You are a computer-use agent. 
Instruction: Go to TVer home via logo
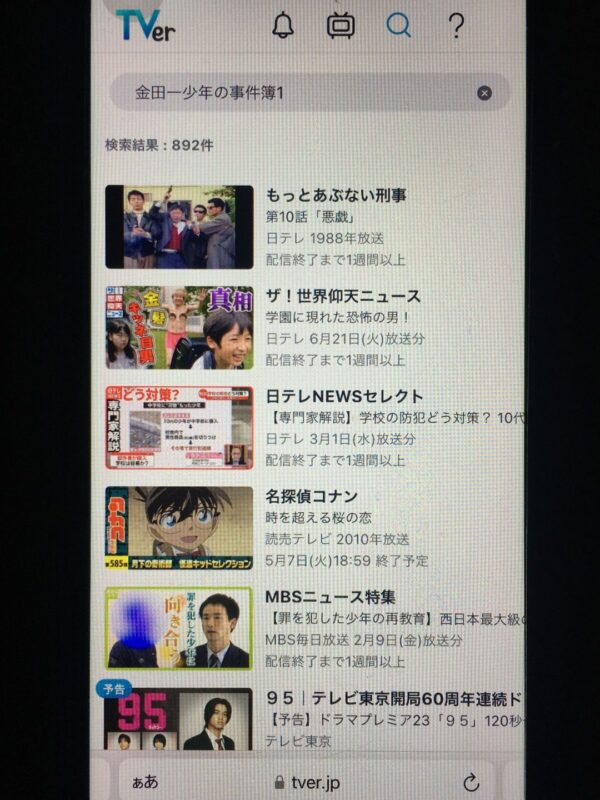click(x=146, y=27)
